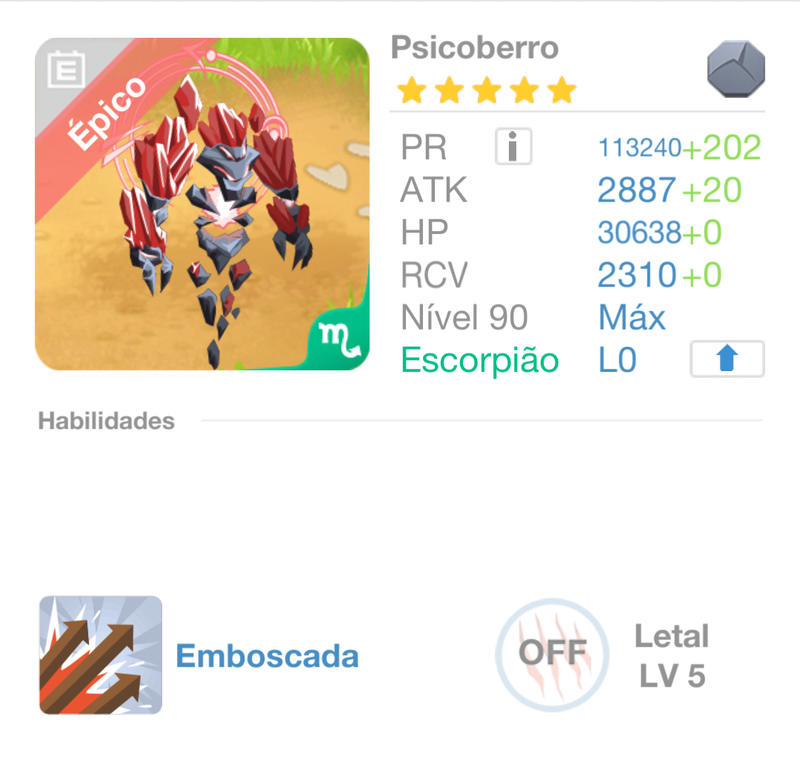
Task: Tap the Escorpião level-up arrow button
Action: click(727, 359)
